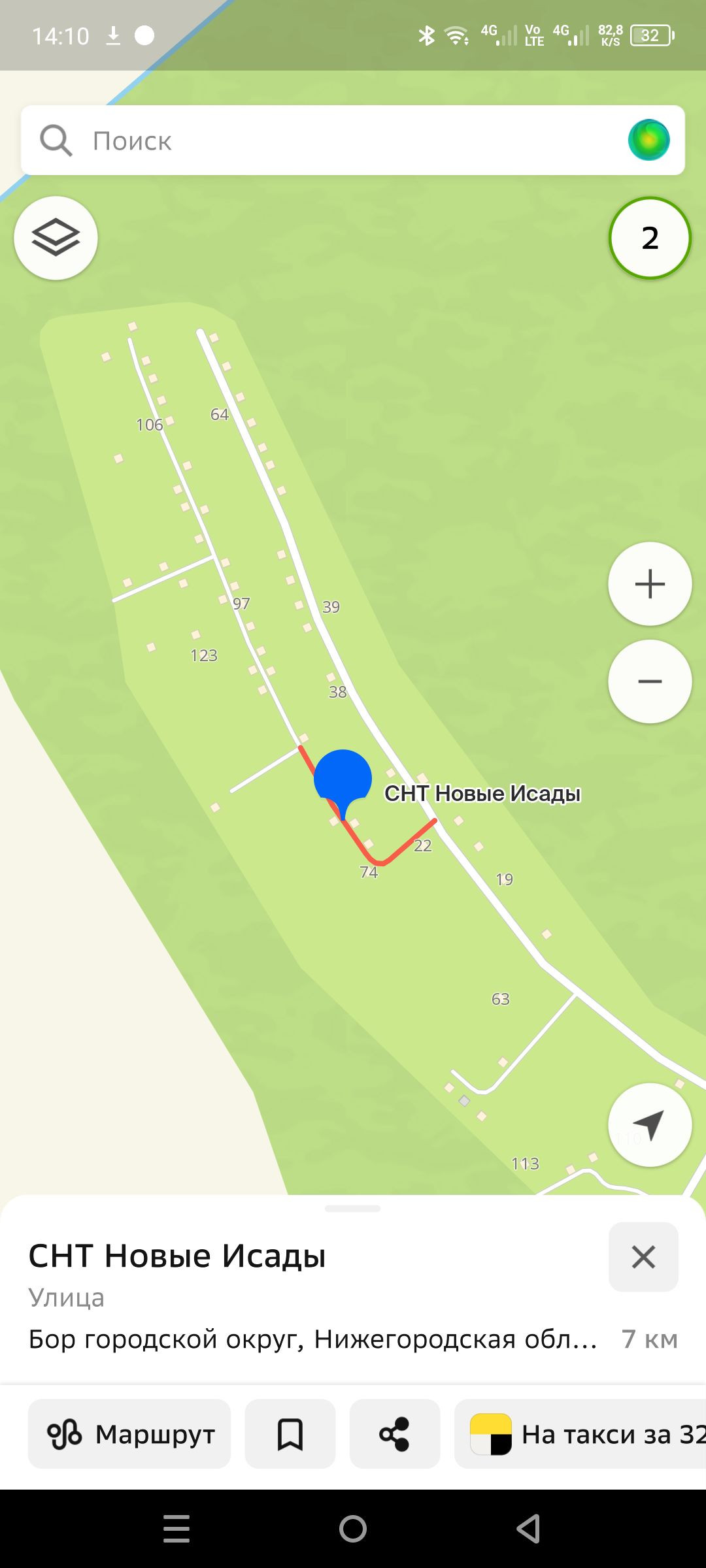Open the map layers selector
This screenshot has width=706, height=1568.
tap(56, 238)
